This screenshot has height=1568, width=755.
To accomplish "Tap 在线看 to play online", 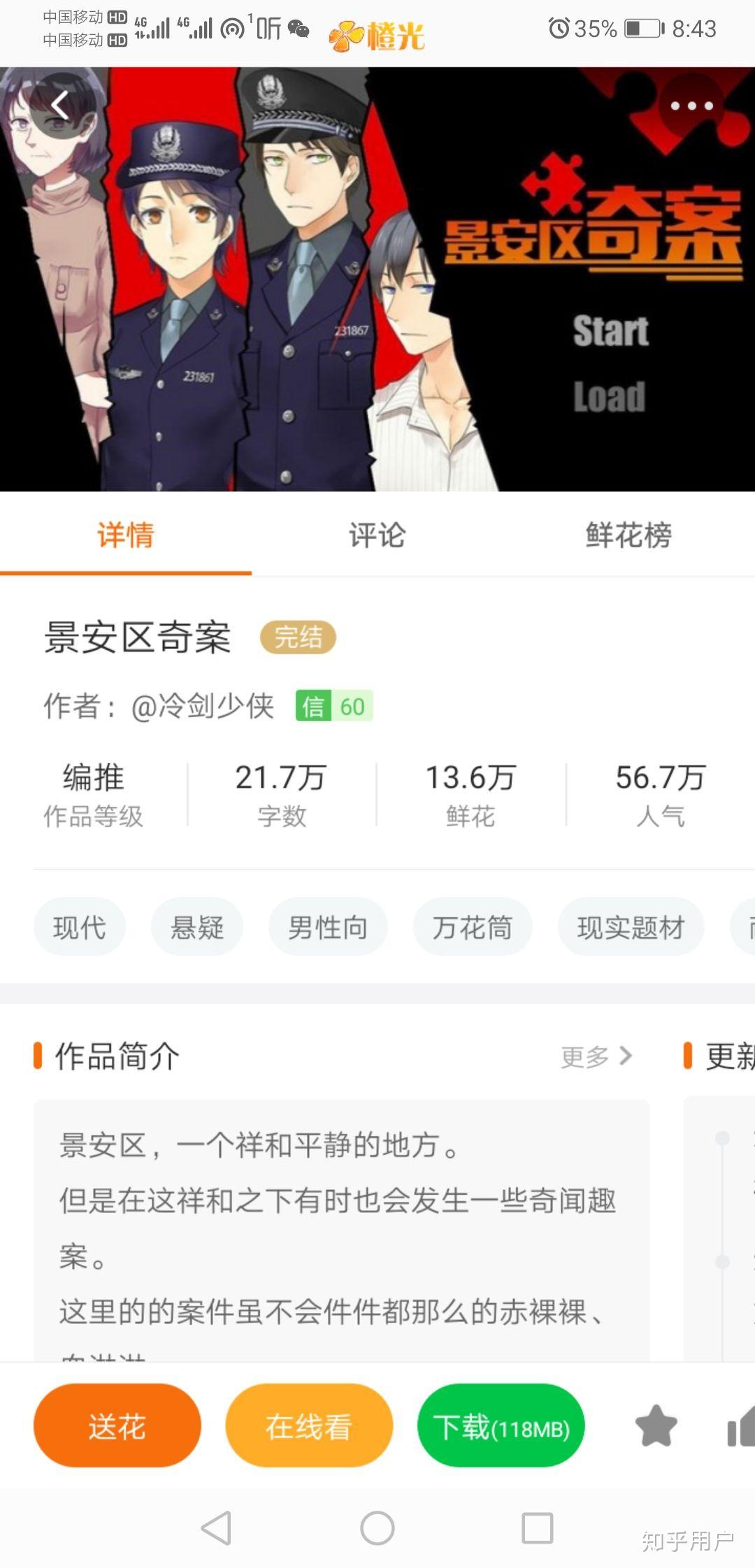I will 309,1426.
